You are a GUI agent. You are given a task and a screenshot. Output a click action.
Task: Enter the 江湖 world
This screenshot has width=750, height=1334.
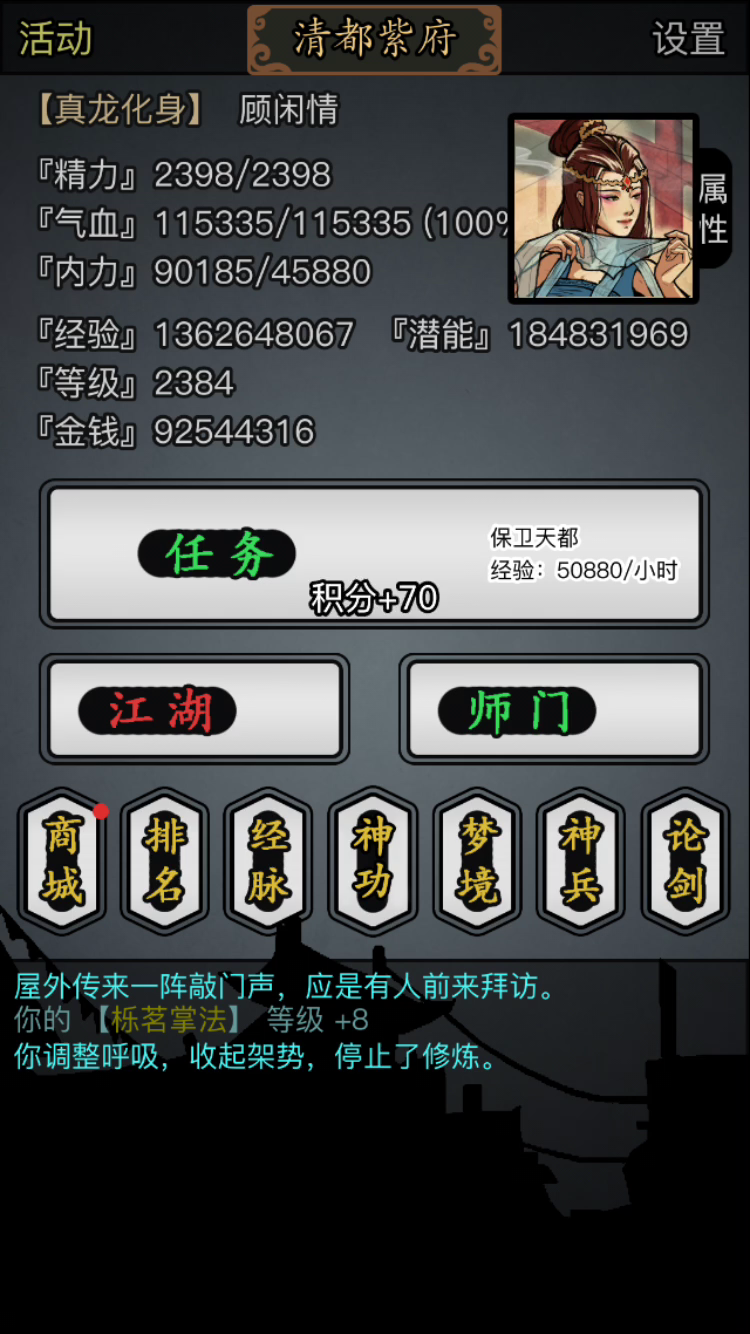(x=194, y=710)
